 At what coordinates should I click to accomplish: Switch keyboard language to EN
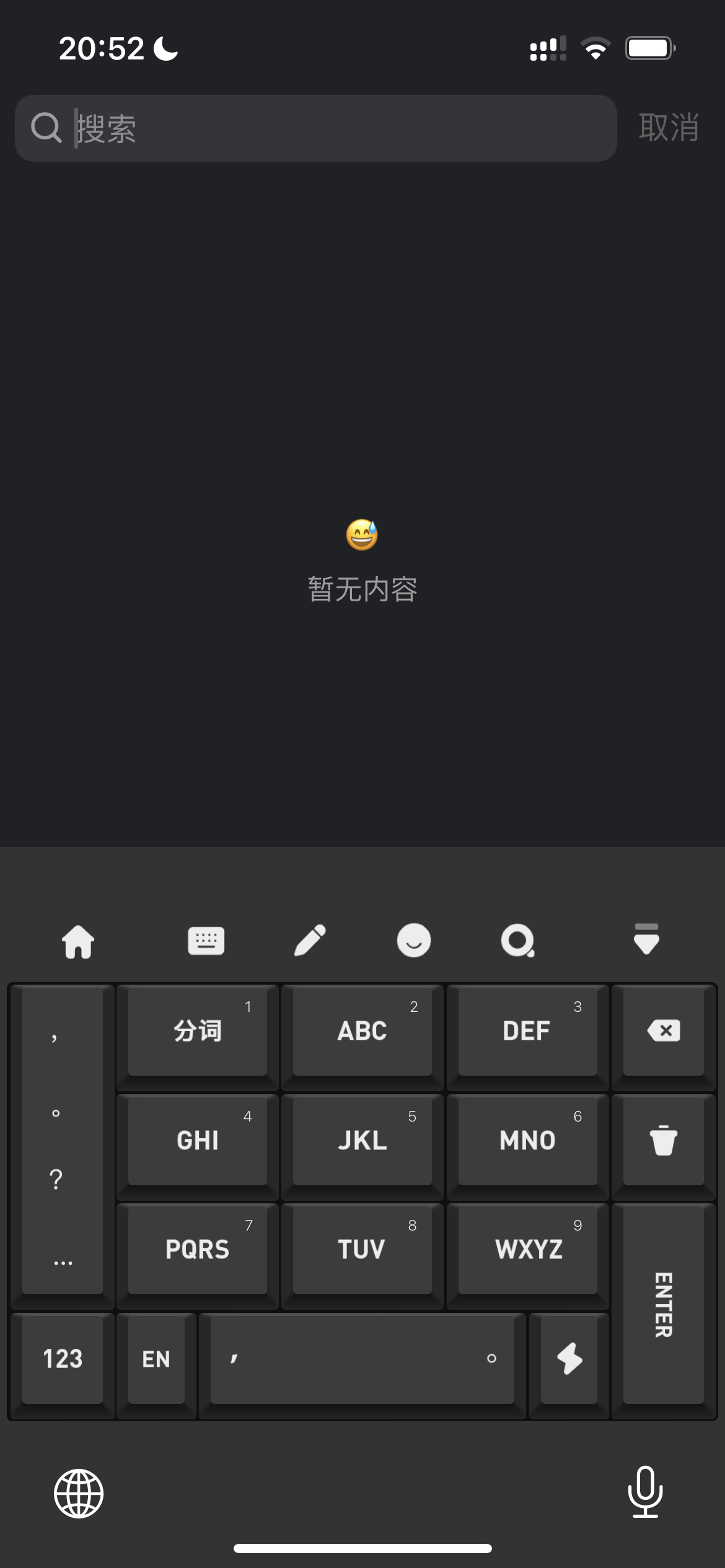156,1359
